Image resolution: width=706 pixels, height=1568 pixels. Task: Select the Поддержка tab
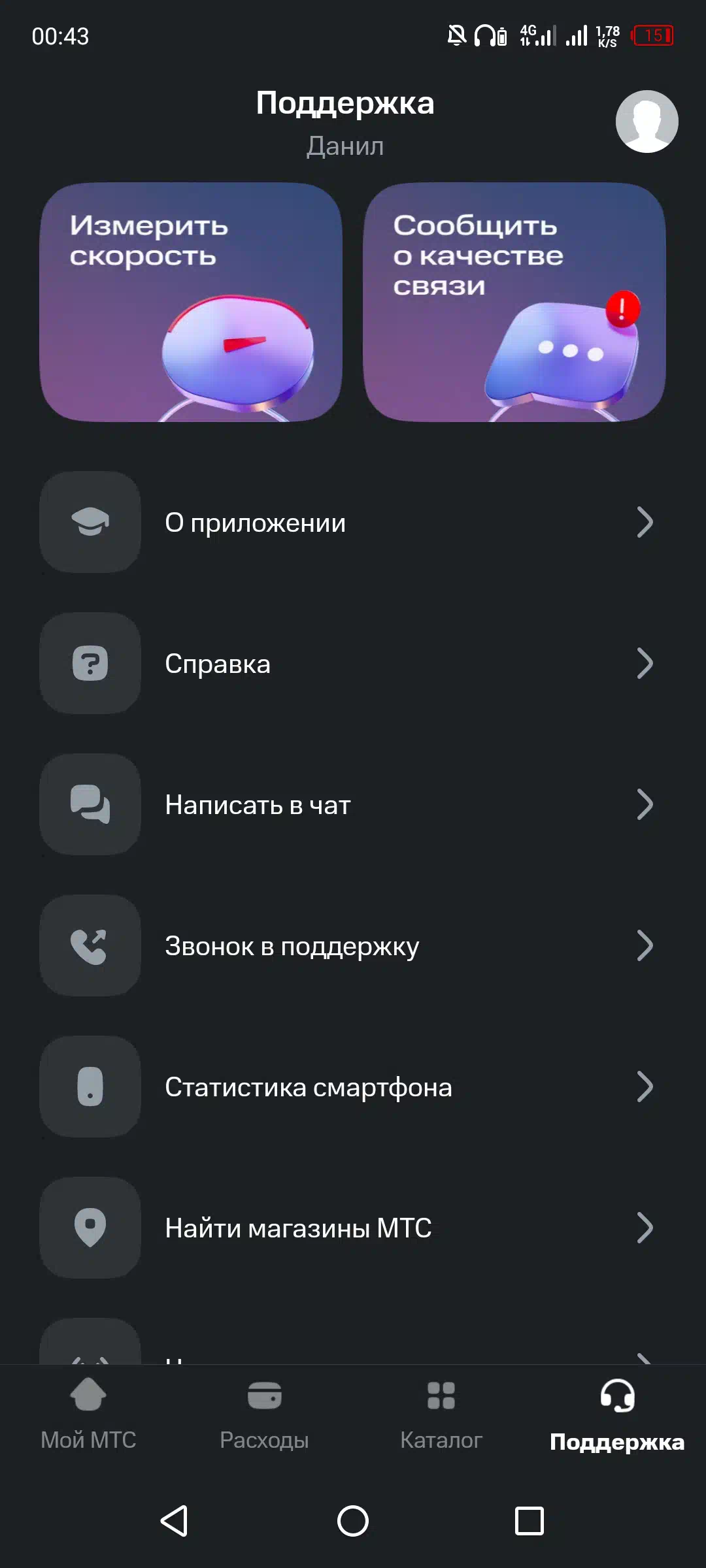coord(617,1414)
